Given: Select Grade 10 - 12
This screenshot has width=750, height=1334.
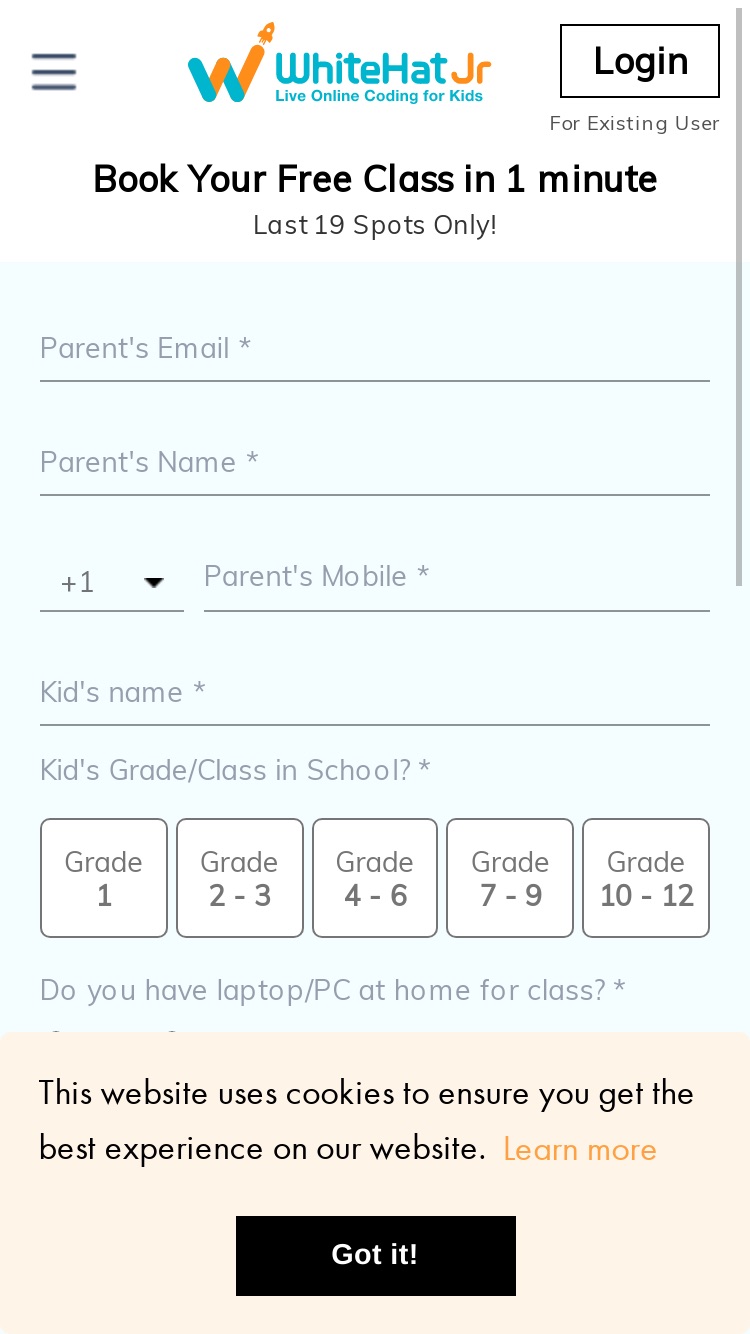Looking at the screenshot, I should [x=646, y=878].
